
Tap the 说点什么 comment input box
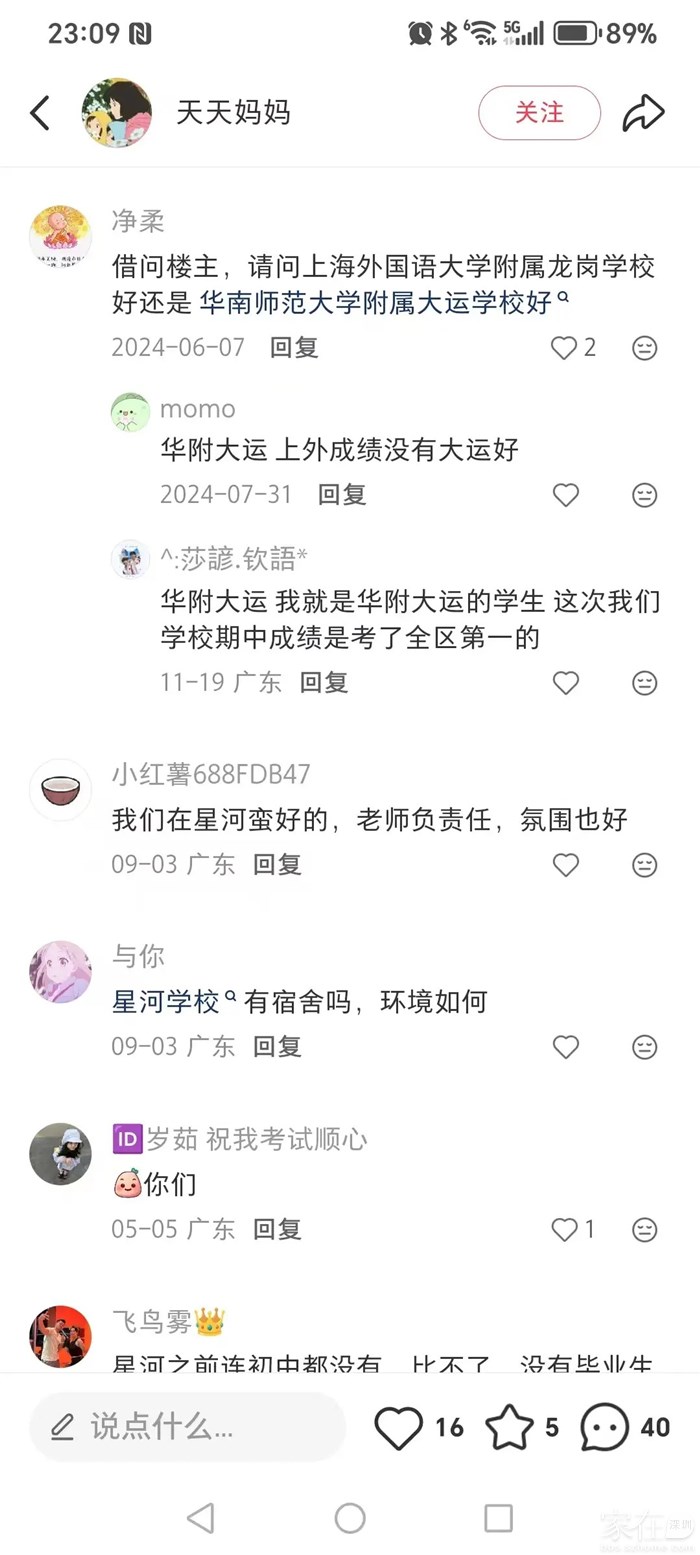188,1427
